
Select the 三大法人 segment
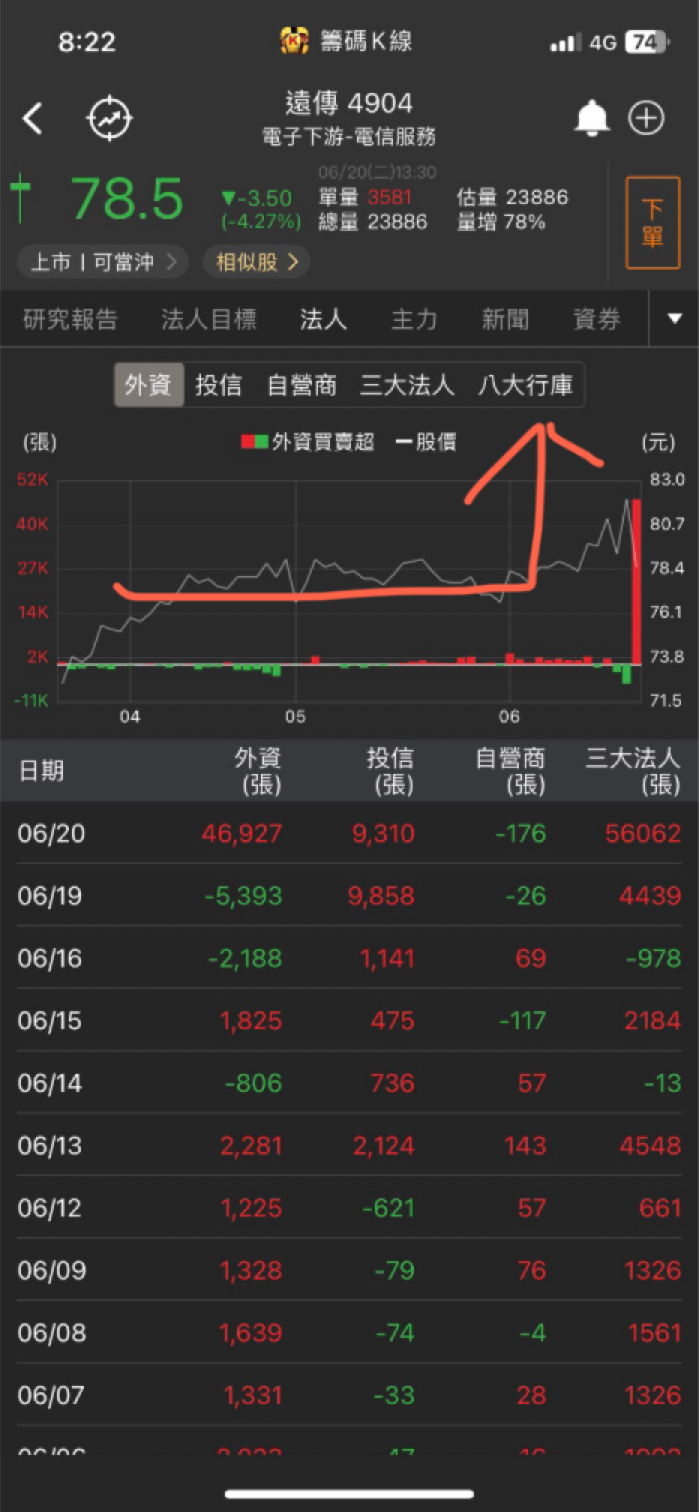coord(407,385)
